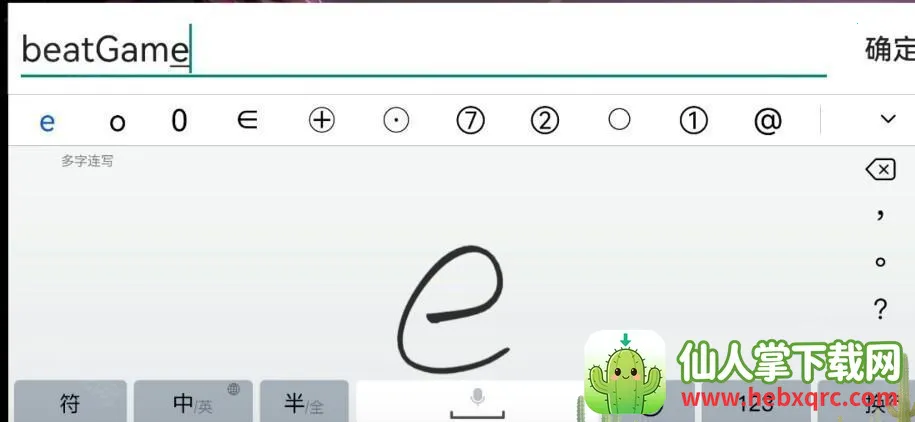
Task: Pick the ⊙ symbol candidate
Action: pos(396,121)
